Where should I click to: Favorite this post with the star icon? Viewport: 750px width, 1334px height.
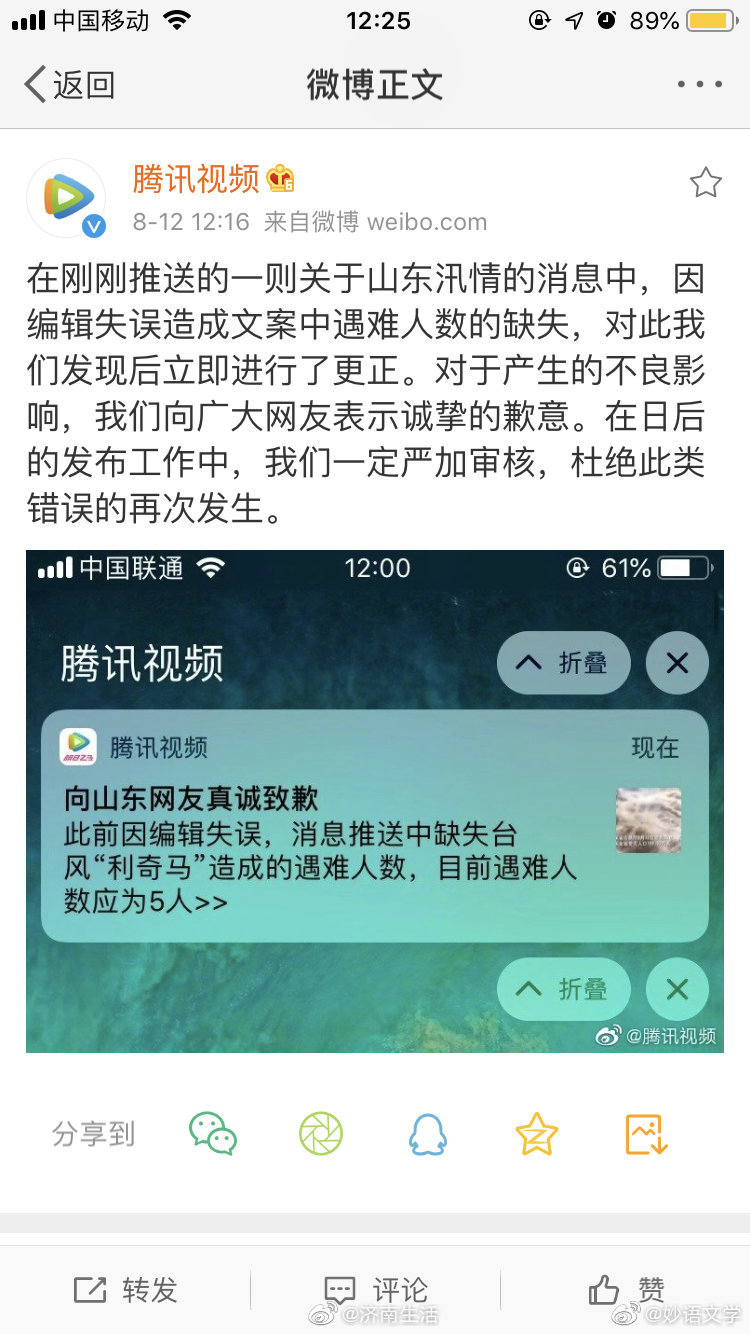click(x=705, y=182)
